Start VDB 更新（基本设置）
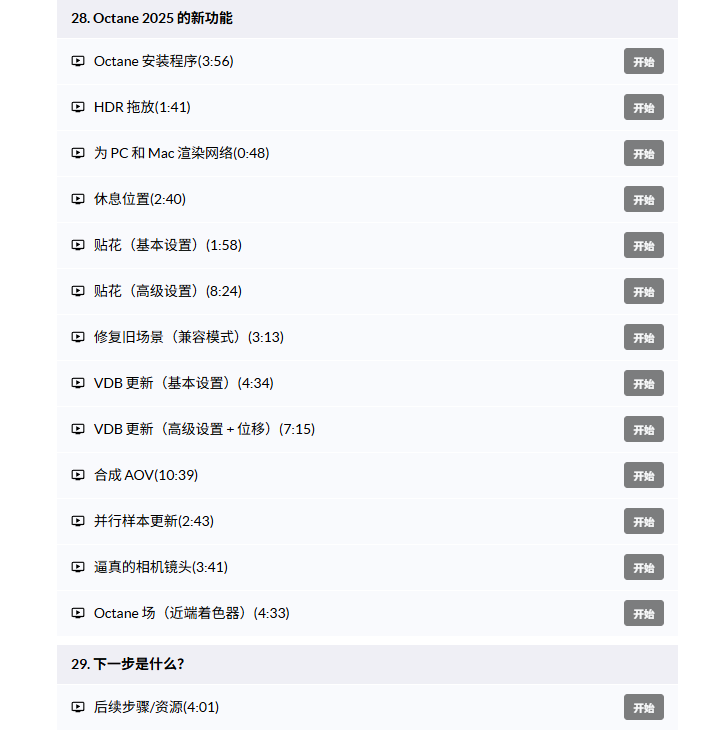 [x=643, y=383]
